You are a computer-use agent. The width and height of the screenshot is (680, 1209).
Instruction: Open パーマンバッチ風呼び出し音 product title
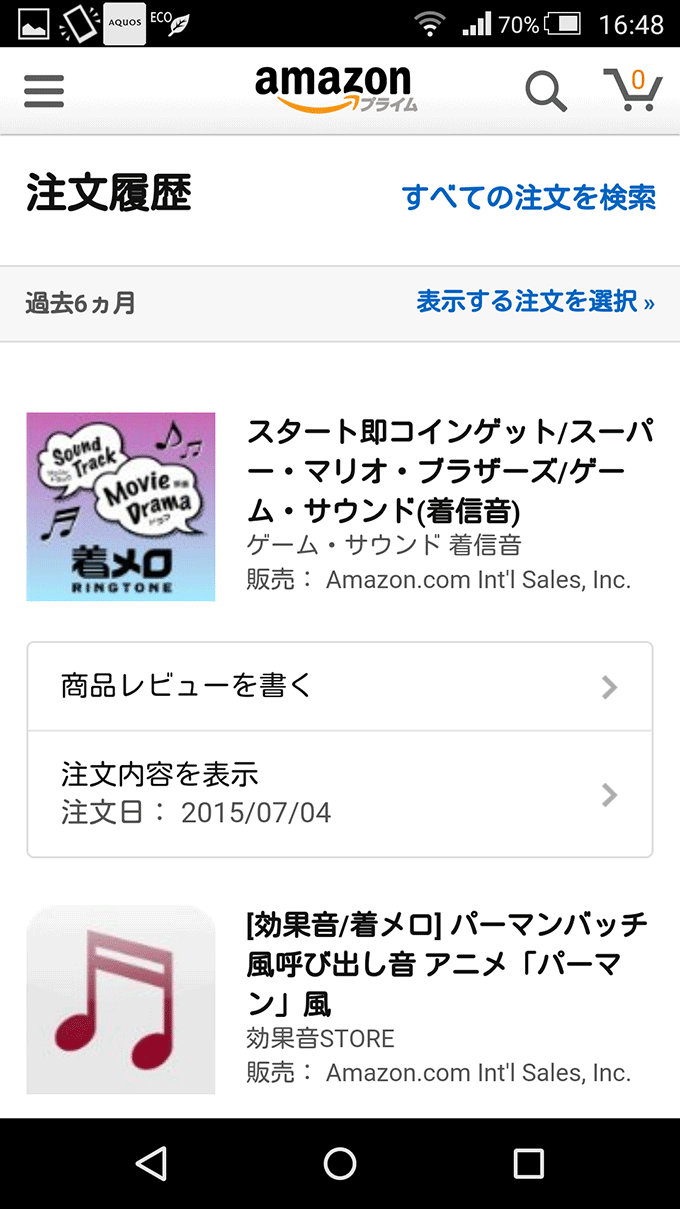point(447,963)
